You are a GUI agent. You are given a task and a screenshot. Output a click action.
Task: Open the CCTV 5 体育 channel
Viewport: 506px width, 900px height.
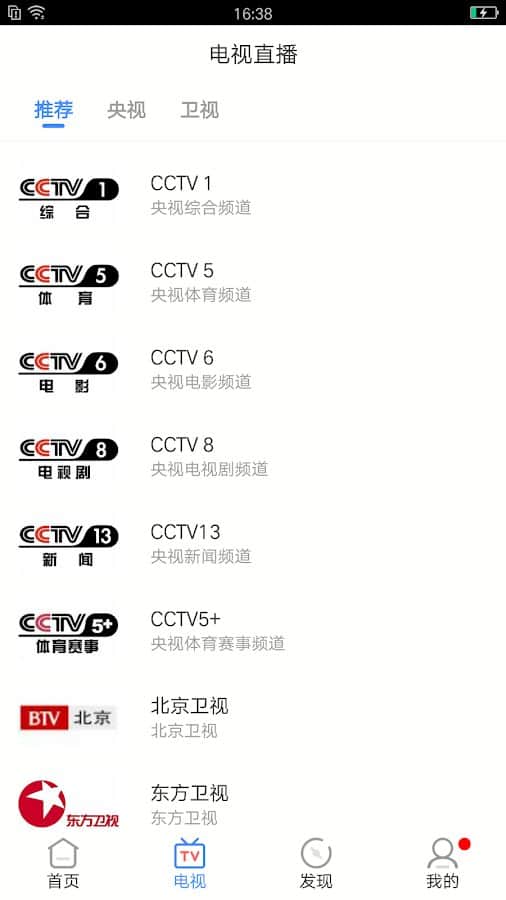click(253, 284)
